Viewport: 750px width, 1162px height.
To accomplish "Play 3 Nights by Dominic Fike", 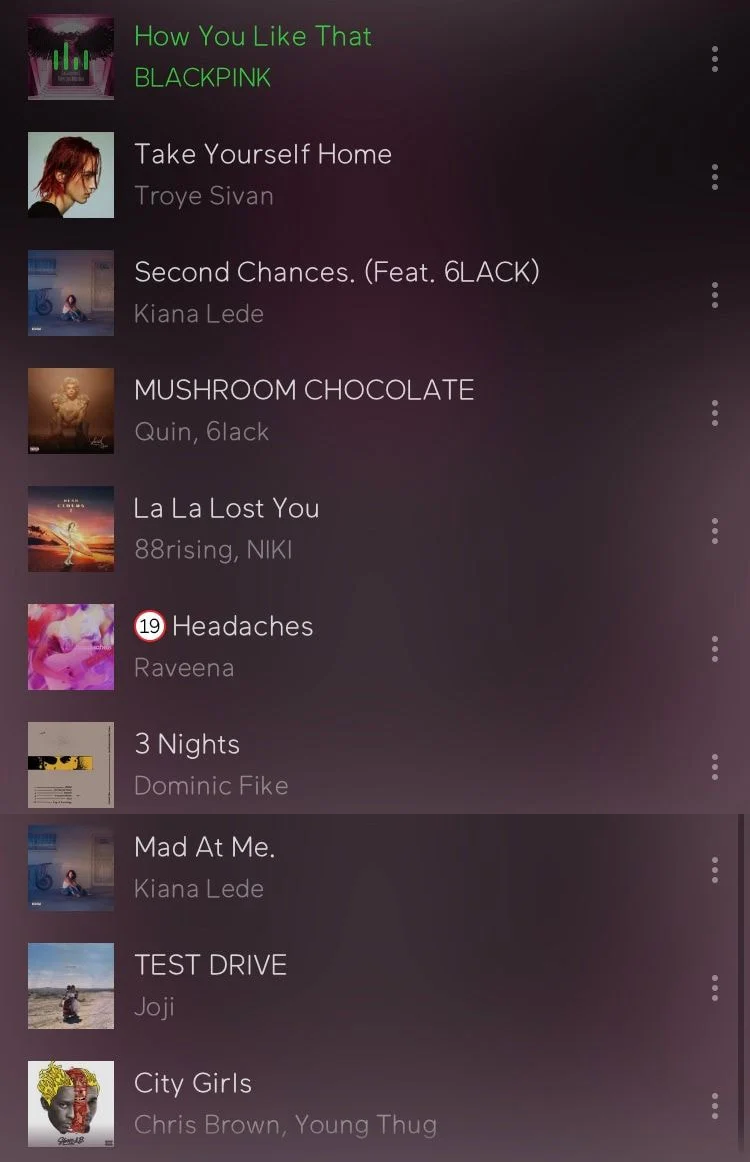I will (210, 764).
